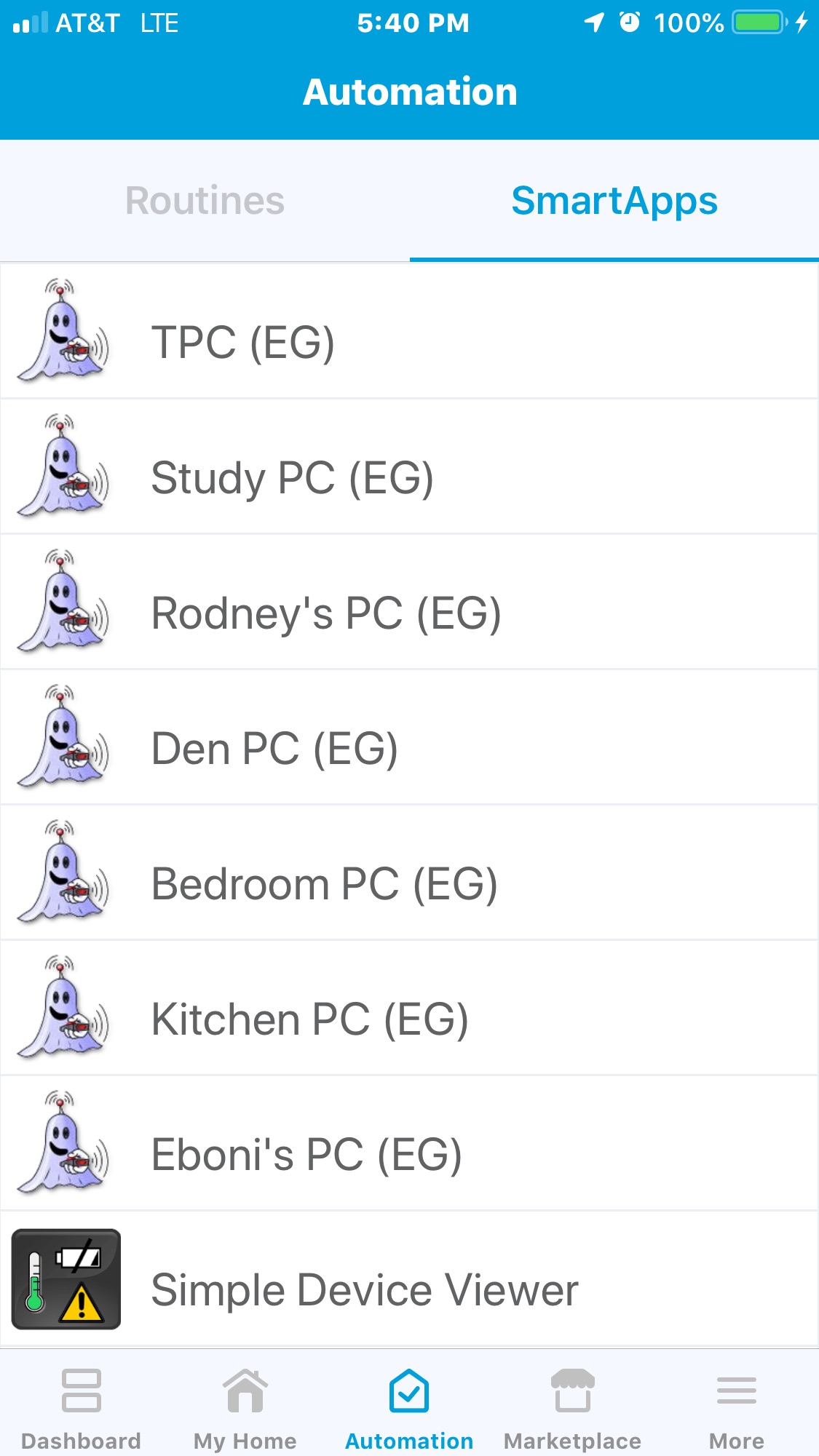Select the SmartApps tab
The height and width of the screenshot is (1456, 819).
(614, 201)
